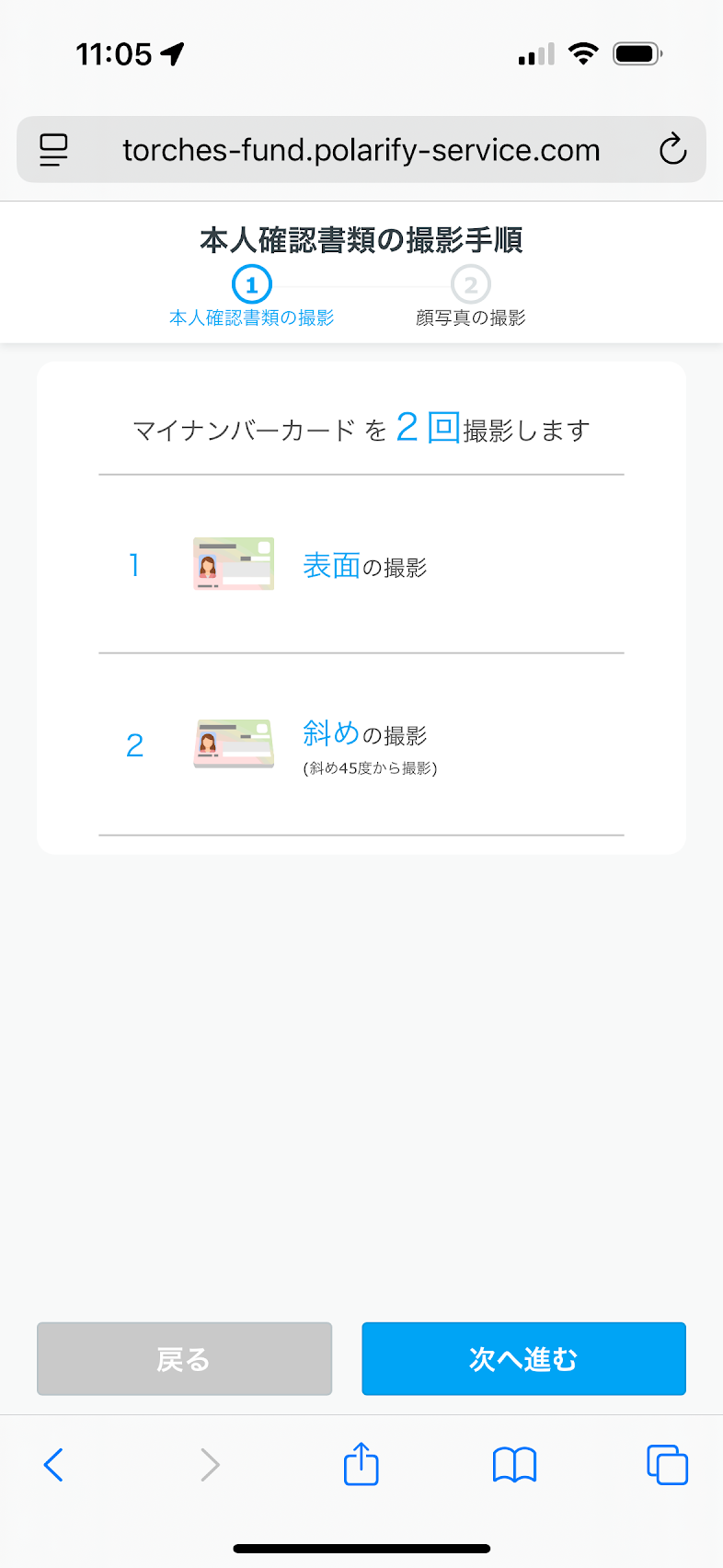Viewport: 723px width, 1568px height.
Task: Tap the address bar URL
Action: click(x=361, y=149)
